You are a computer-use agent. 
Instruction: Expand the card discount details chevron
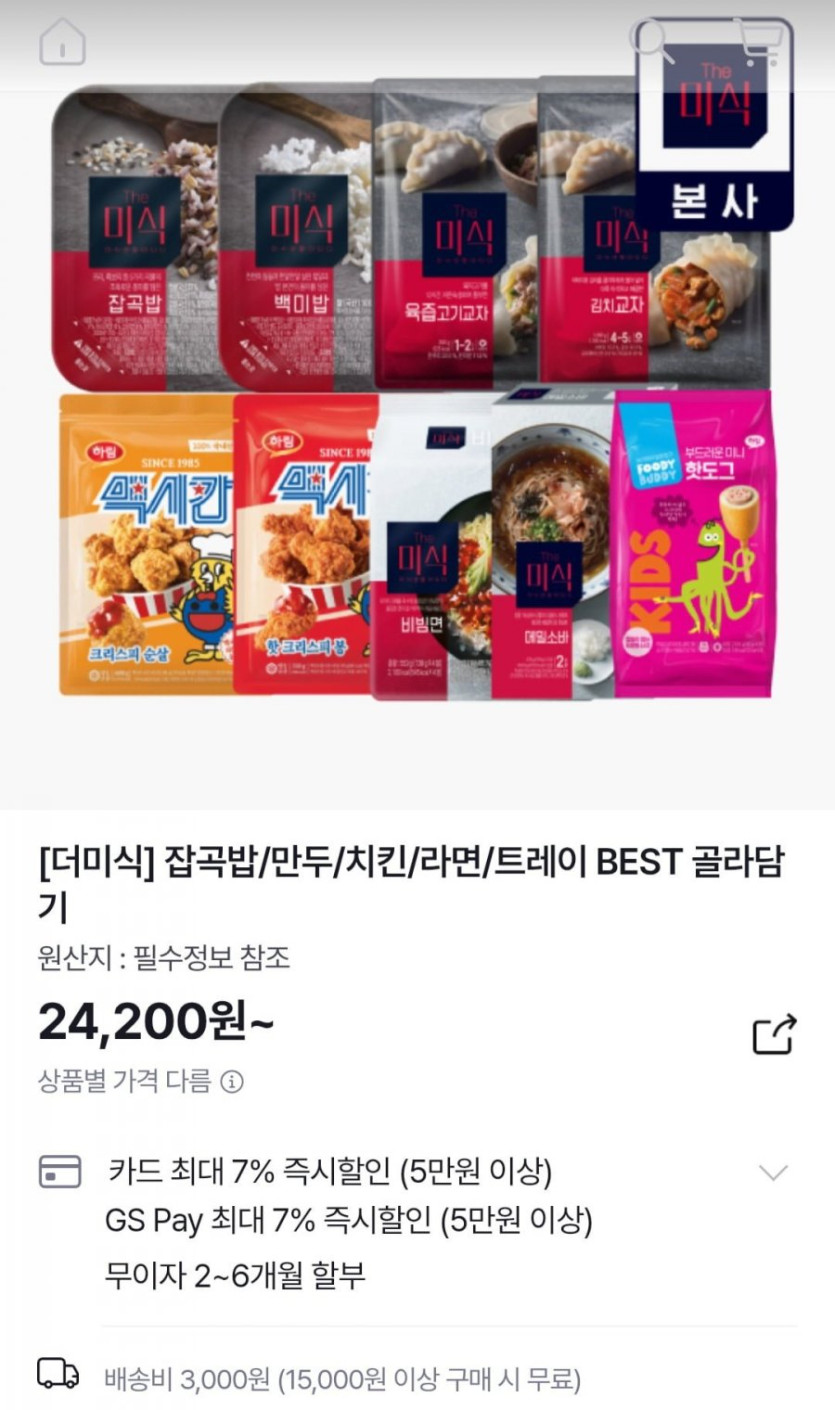pyautogui.click(x=773, y=1172)
